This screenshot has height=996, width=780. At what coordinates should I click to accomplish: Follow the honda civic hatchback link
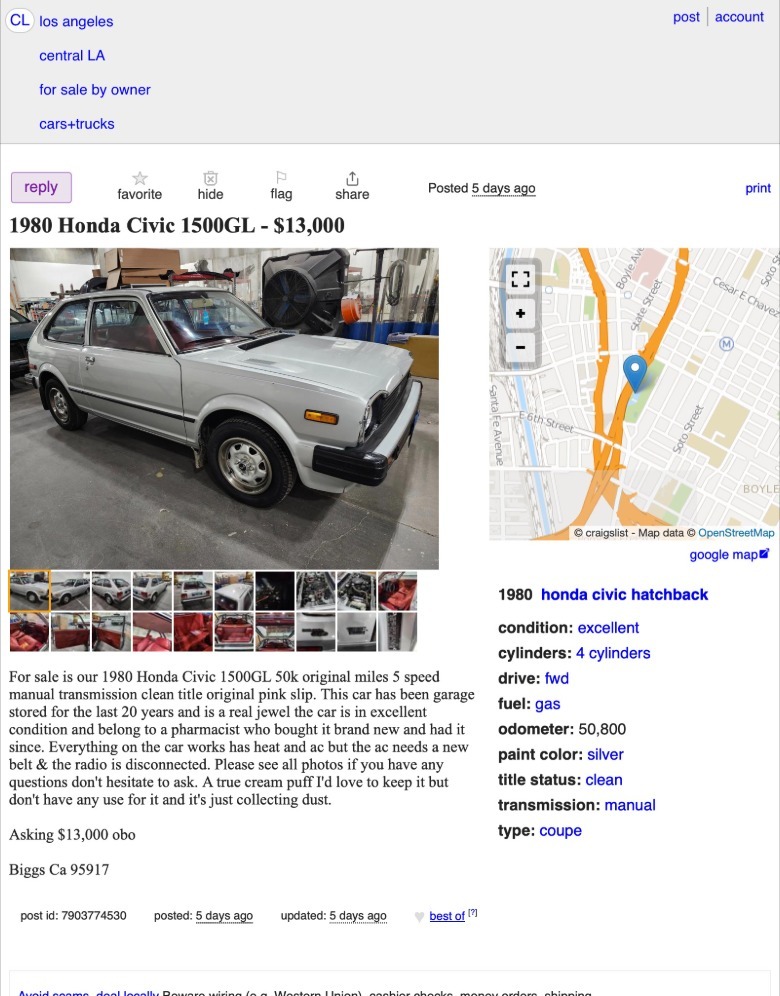624,595
